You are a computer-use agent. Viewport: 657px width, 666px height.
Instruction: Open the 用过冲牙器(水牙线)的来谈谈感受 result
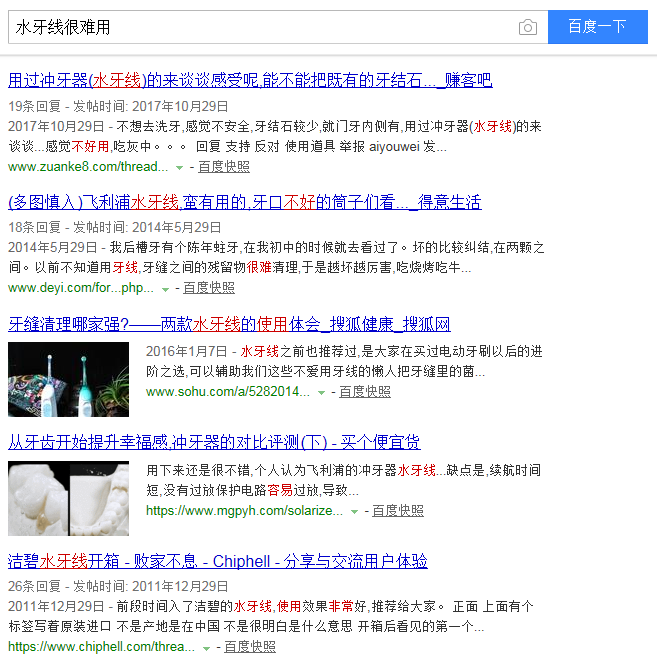click(250, 80)
